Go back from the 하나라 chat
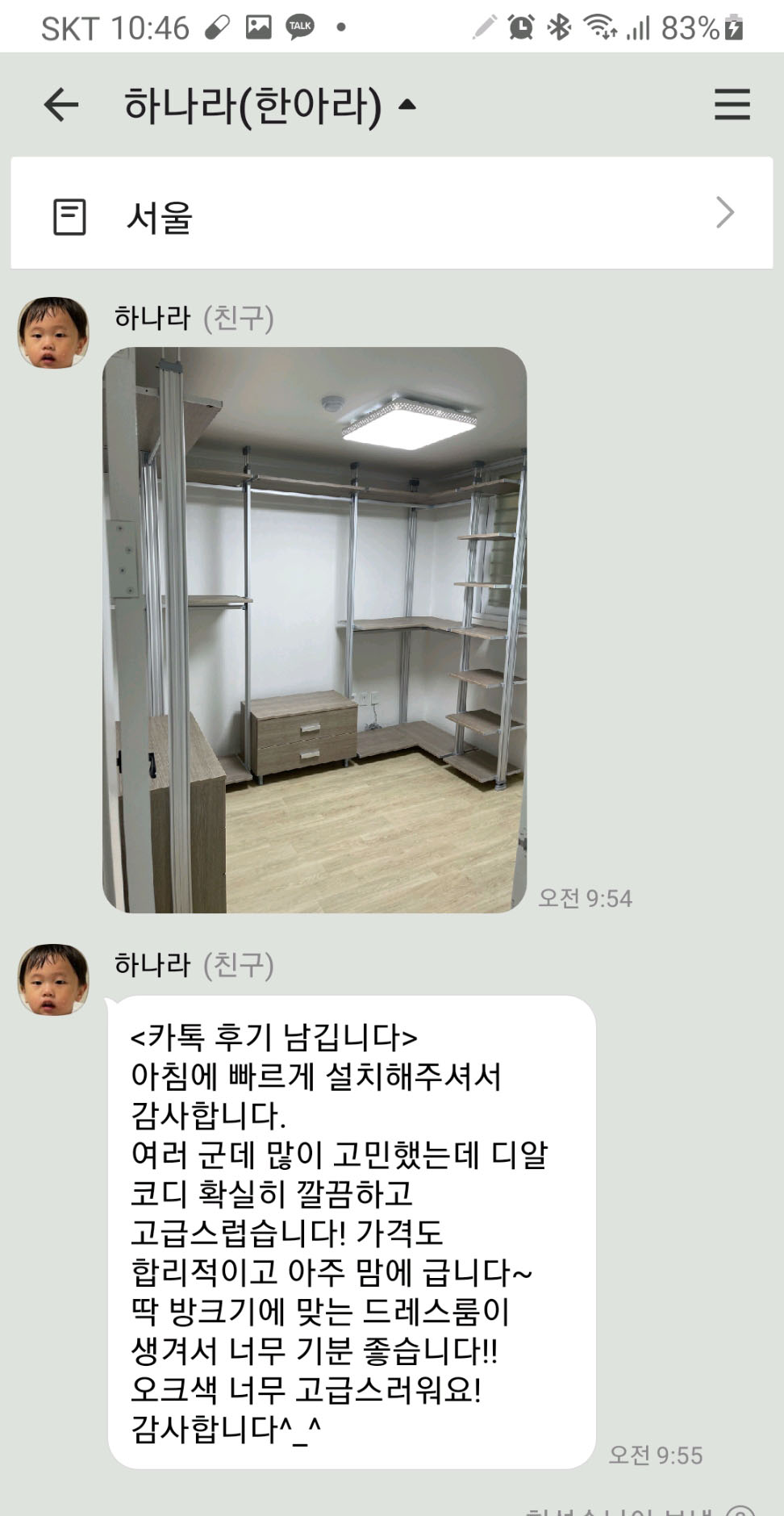 click(61, 105)
